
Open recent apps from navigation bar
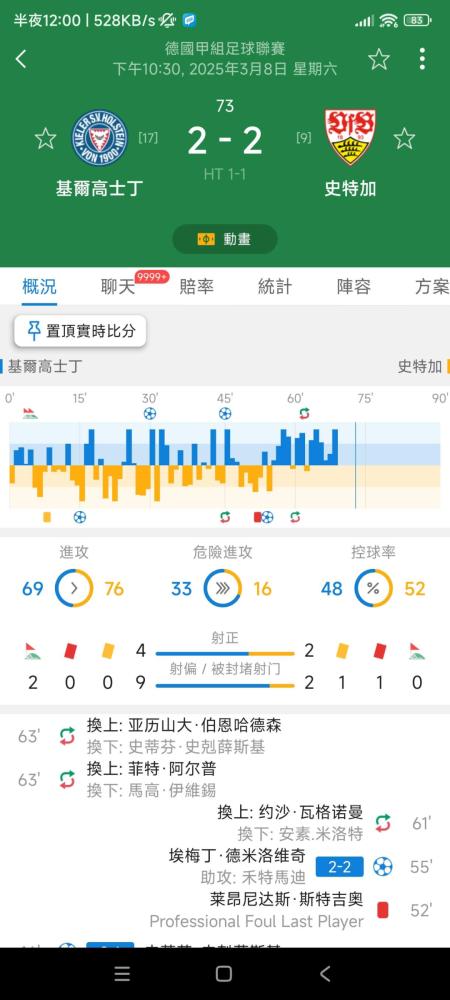click(122, 973)
